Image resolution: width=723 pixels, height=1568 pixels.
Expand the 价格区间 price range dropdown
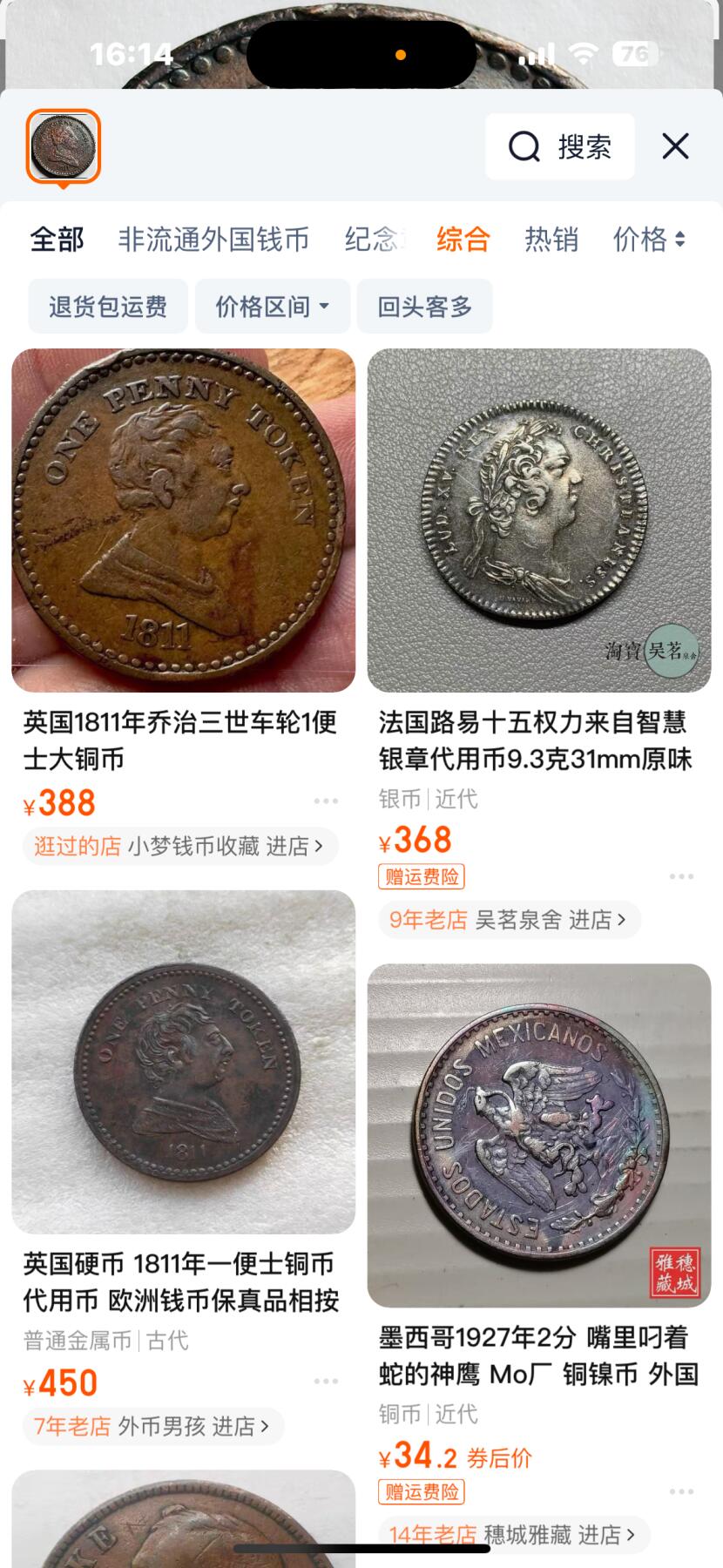click(x=272, y=307)
